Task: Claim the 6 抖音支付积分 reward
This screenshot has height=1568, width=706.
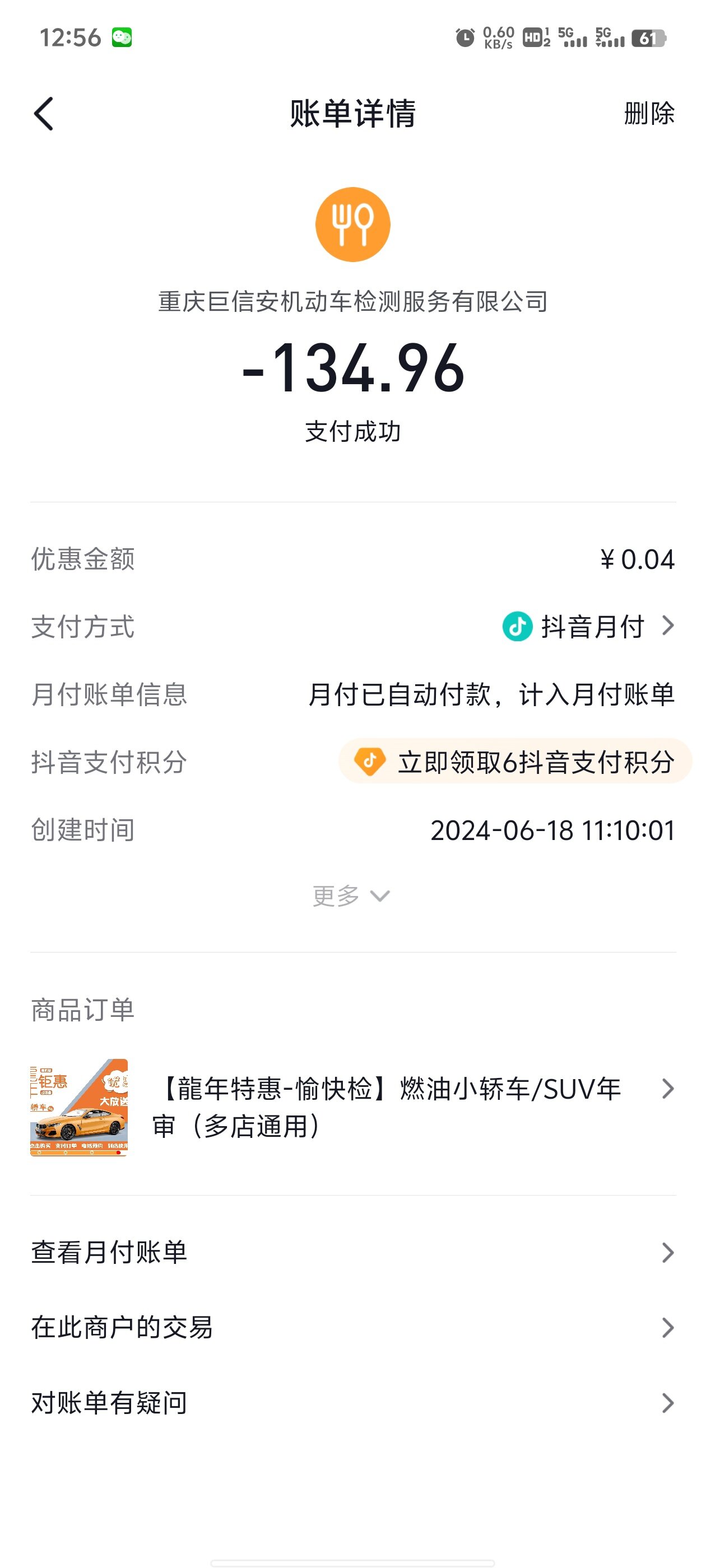Action: (515, 762)
